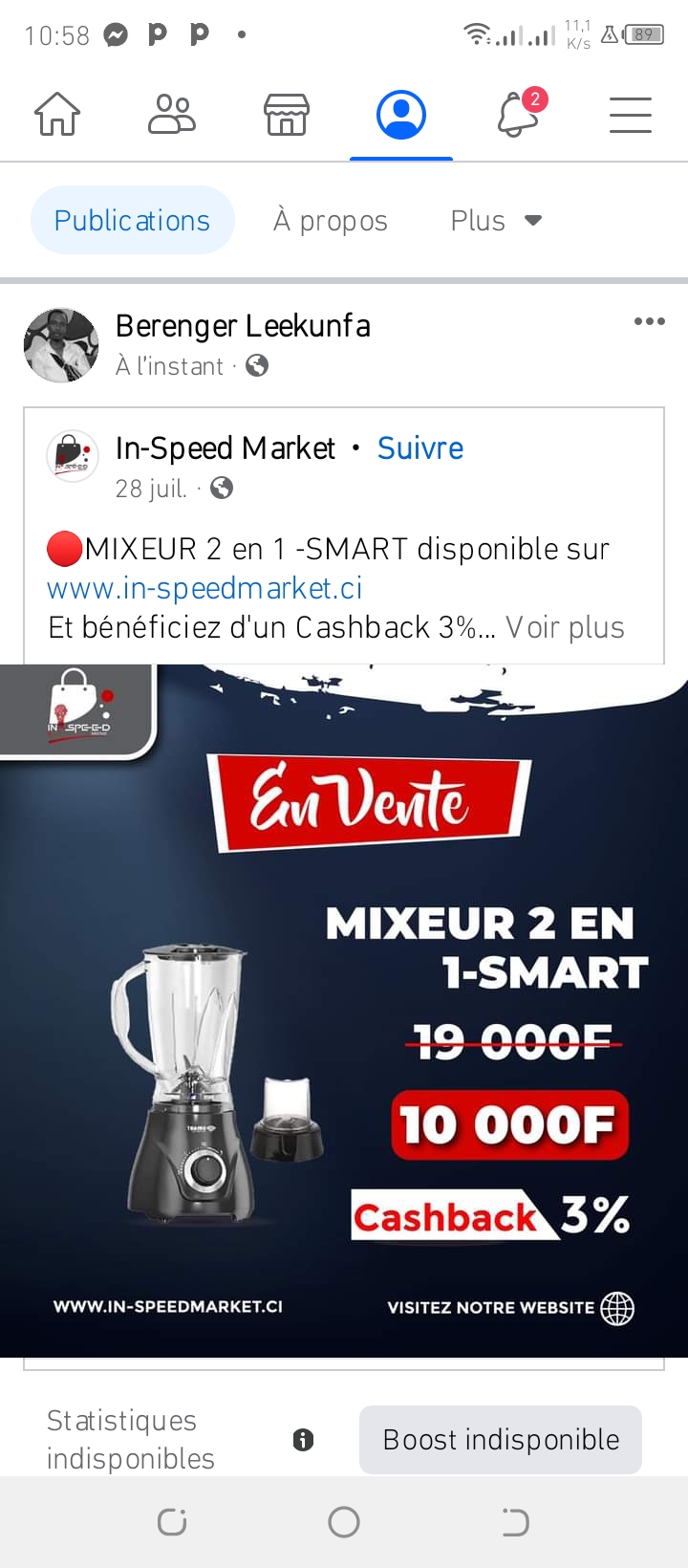Open post options three-dot menu
This screenshot has height=1568, width=688.
(650, 321)
